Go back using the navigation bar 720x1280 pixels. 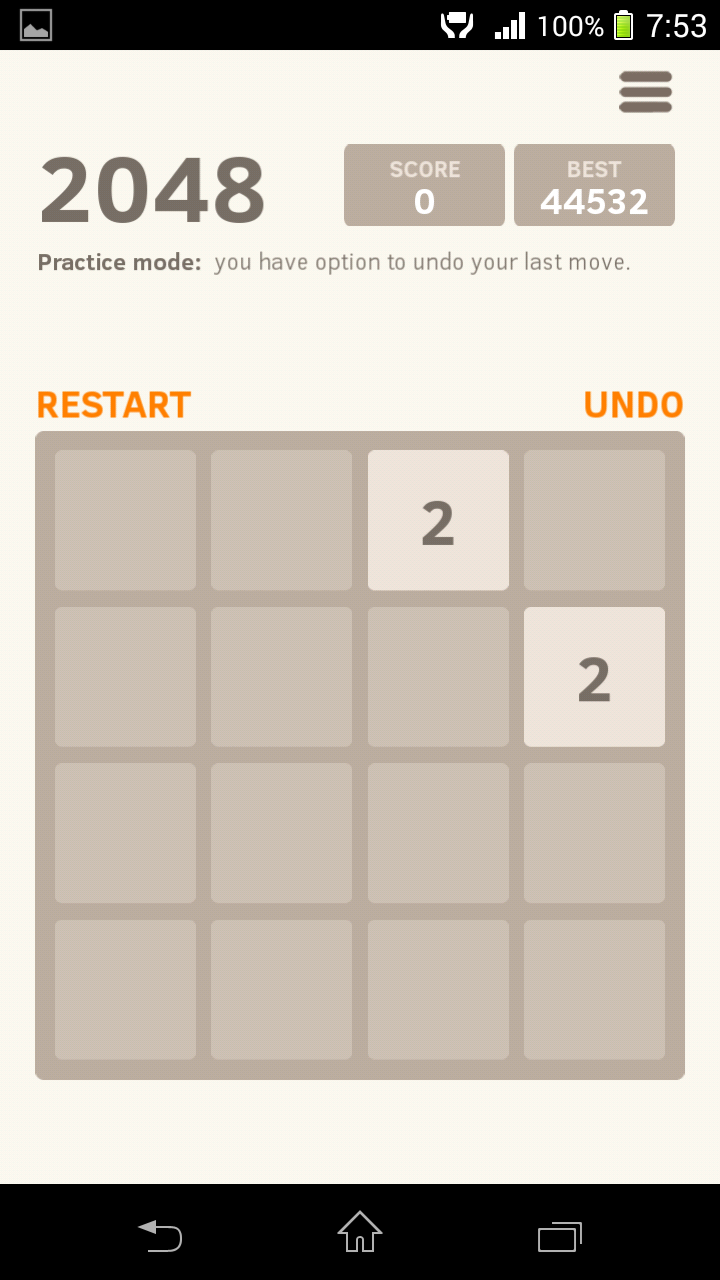click(160, 1235)
